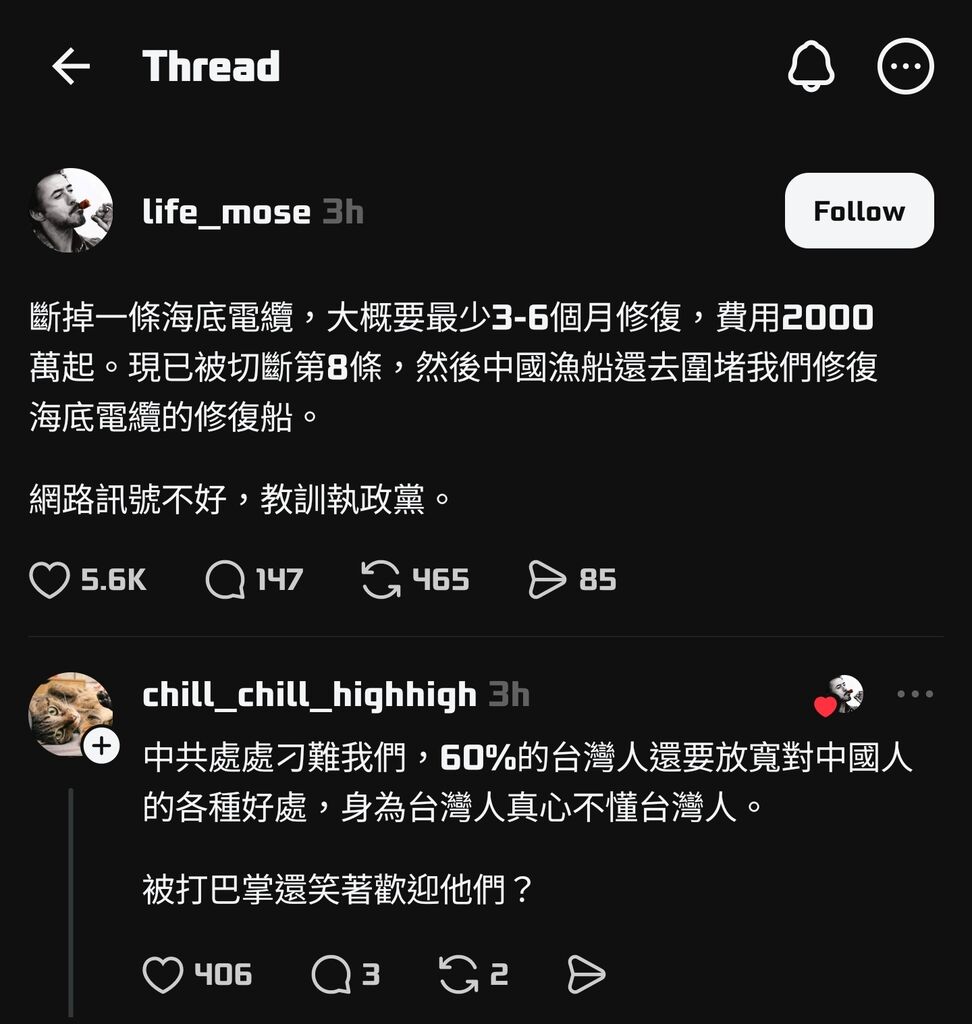Like the reply from chill_chill_highhigh
The width and height of the screenshot is (972, 1024).
163,975
